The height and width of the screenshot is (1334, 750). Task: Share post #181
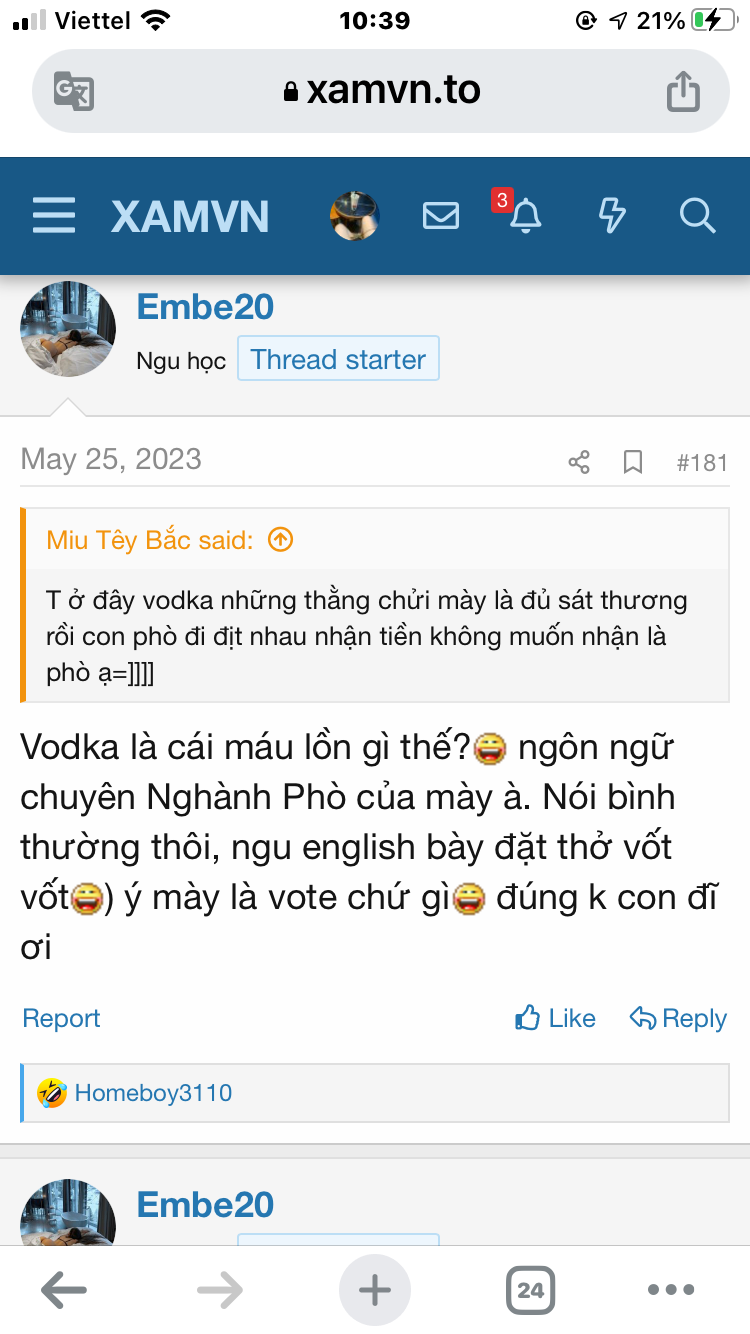click(x=578, y=462)
